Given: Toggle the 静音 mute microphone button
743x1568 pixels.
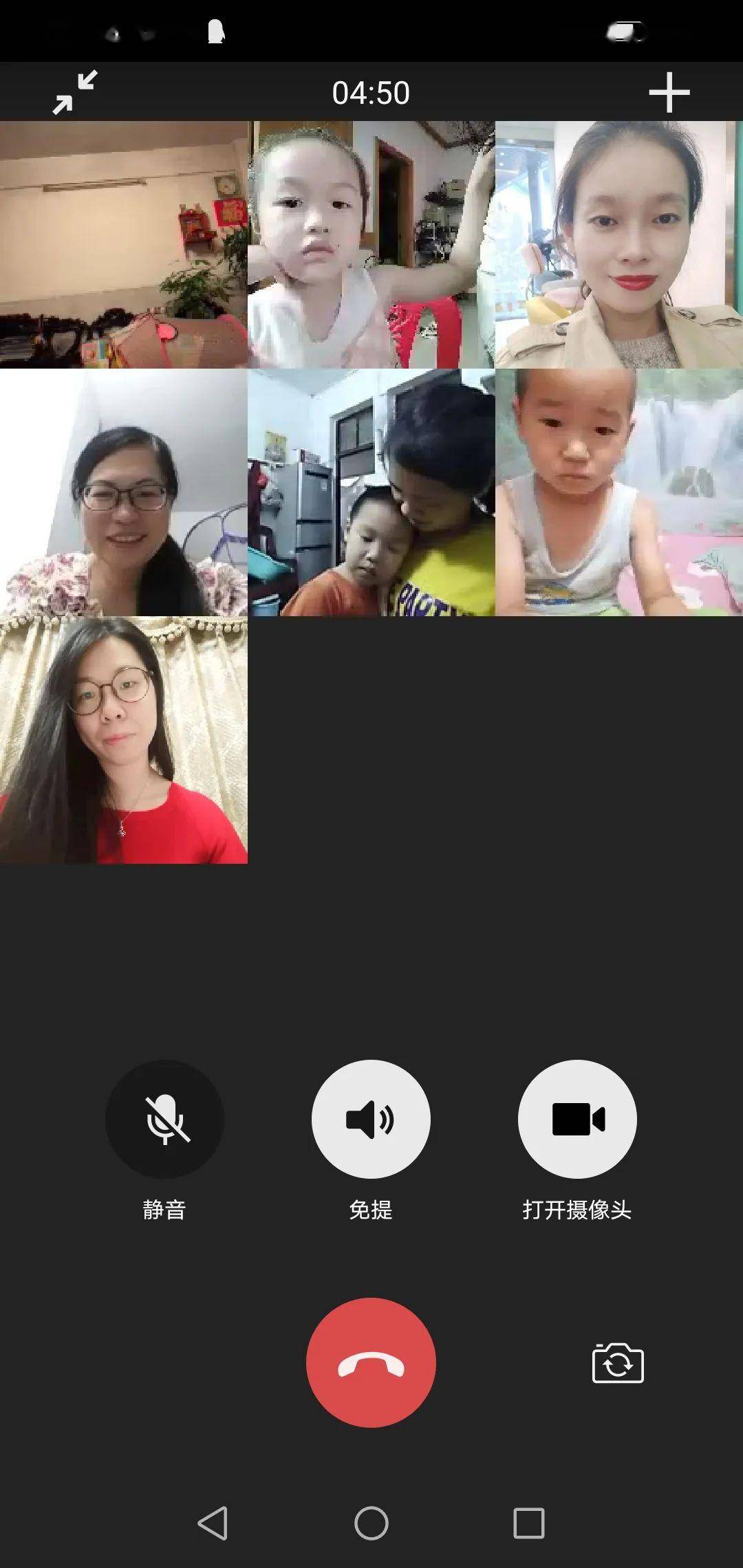Looking at the screenshot, I should pos(164,1119).
